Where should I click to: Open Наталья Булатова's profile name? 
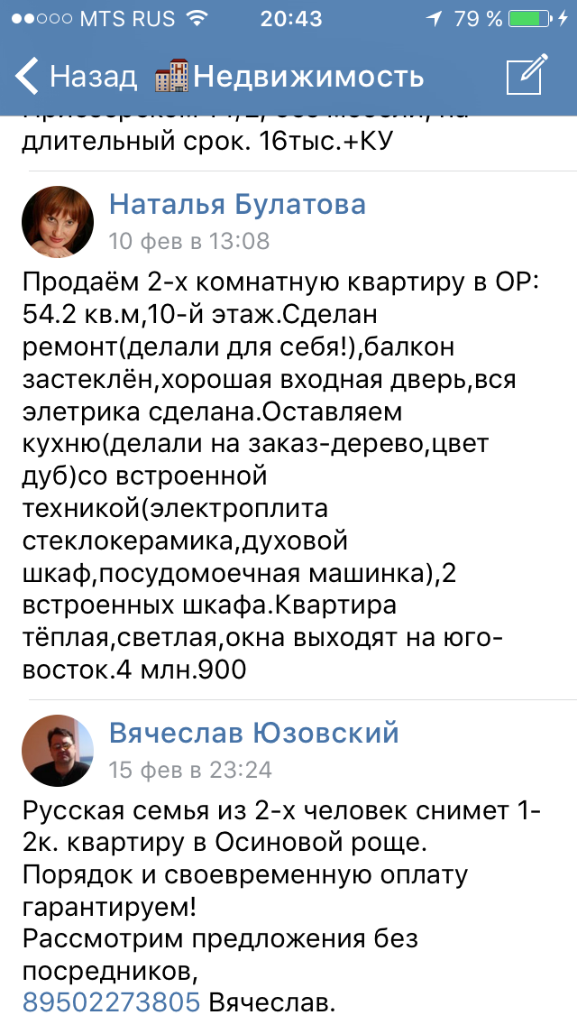point(237,204)
